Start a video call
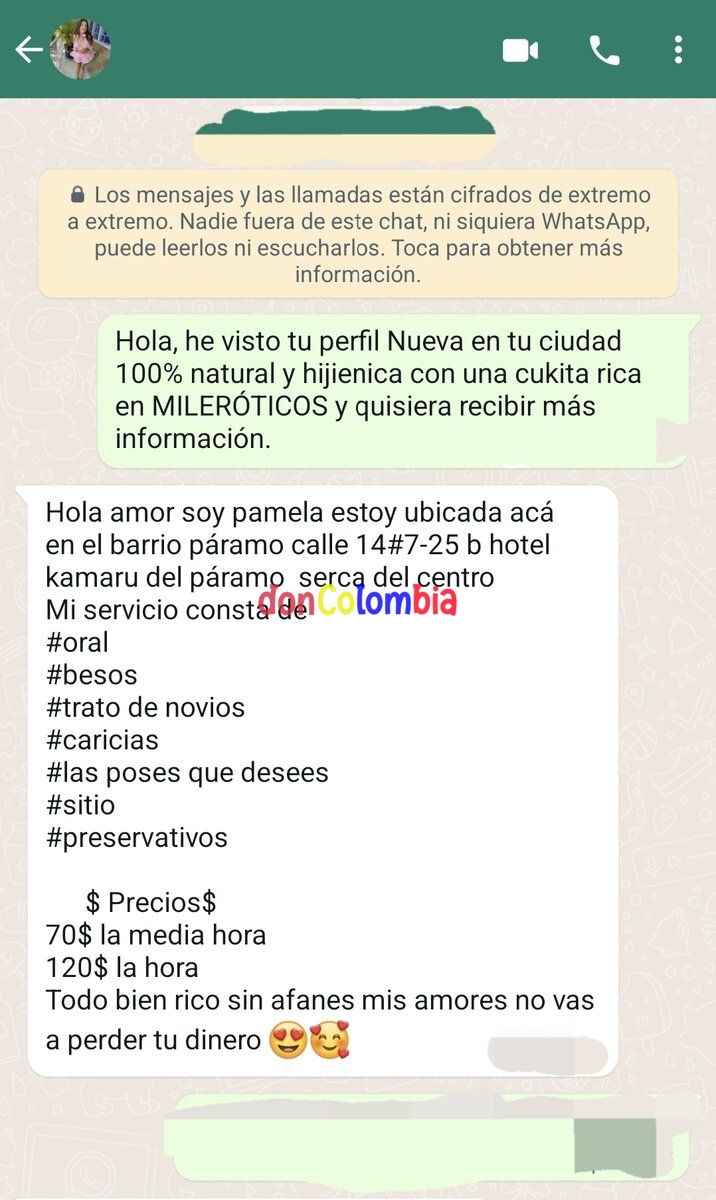The image size is (716, 1200). [x=520, y=50]
